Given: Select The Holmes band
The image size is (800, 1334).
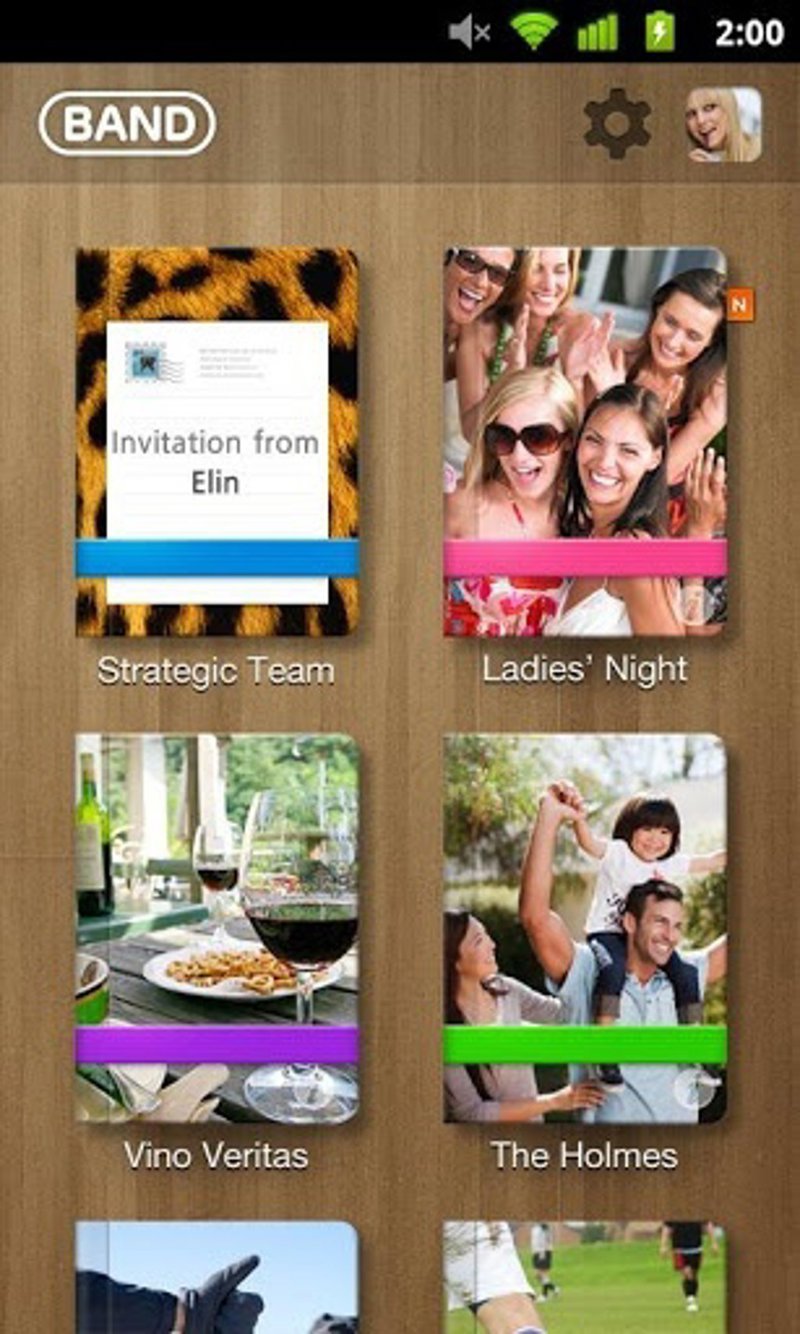Looking at the screenshot, I should tap(585, 928).
